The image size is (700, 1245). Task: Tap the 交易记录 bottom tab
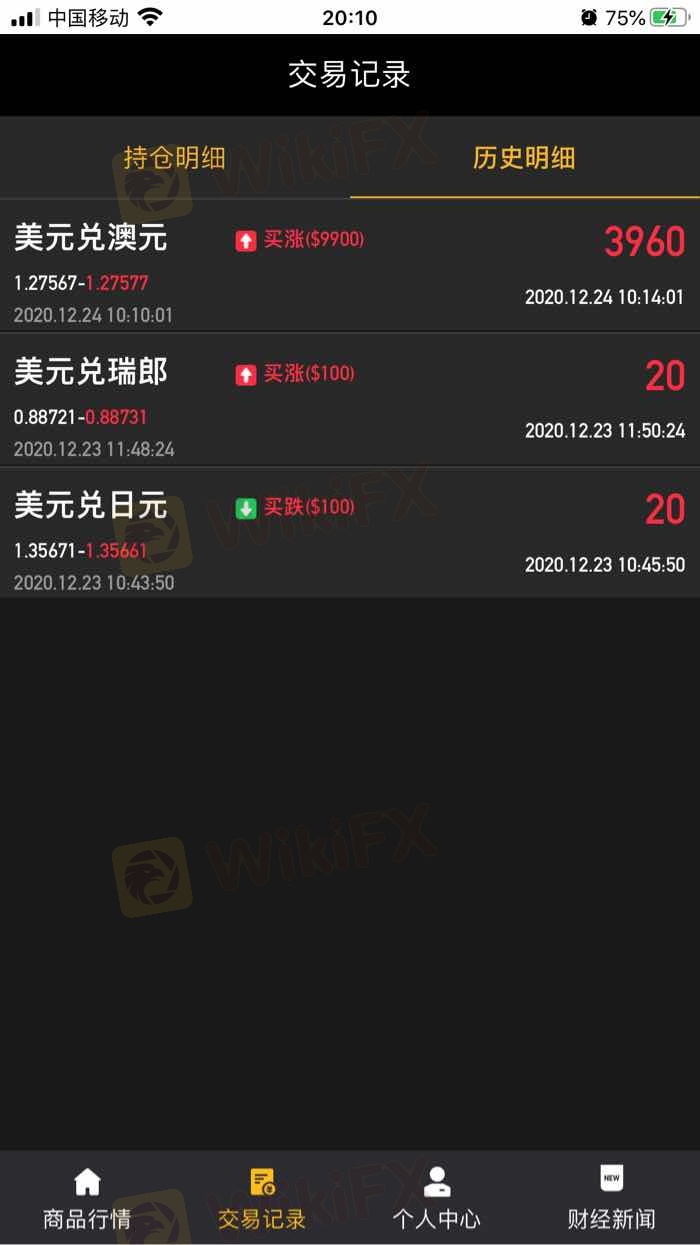(x=262, y=1198)
